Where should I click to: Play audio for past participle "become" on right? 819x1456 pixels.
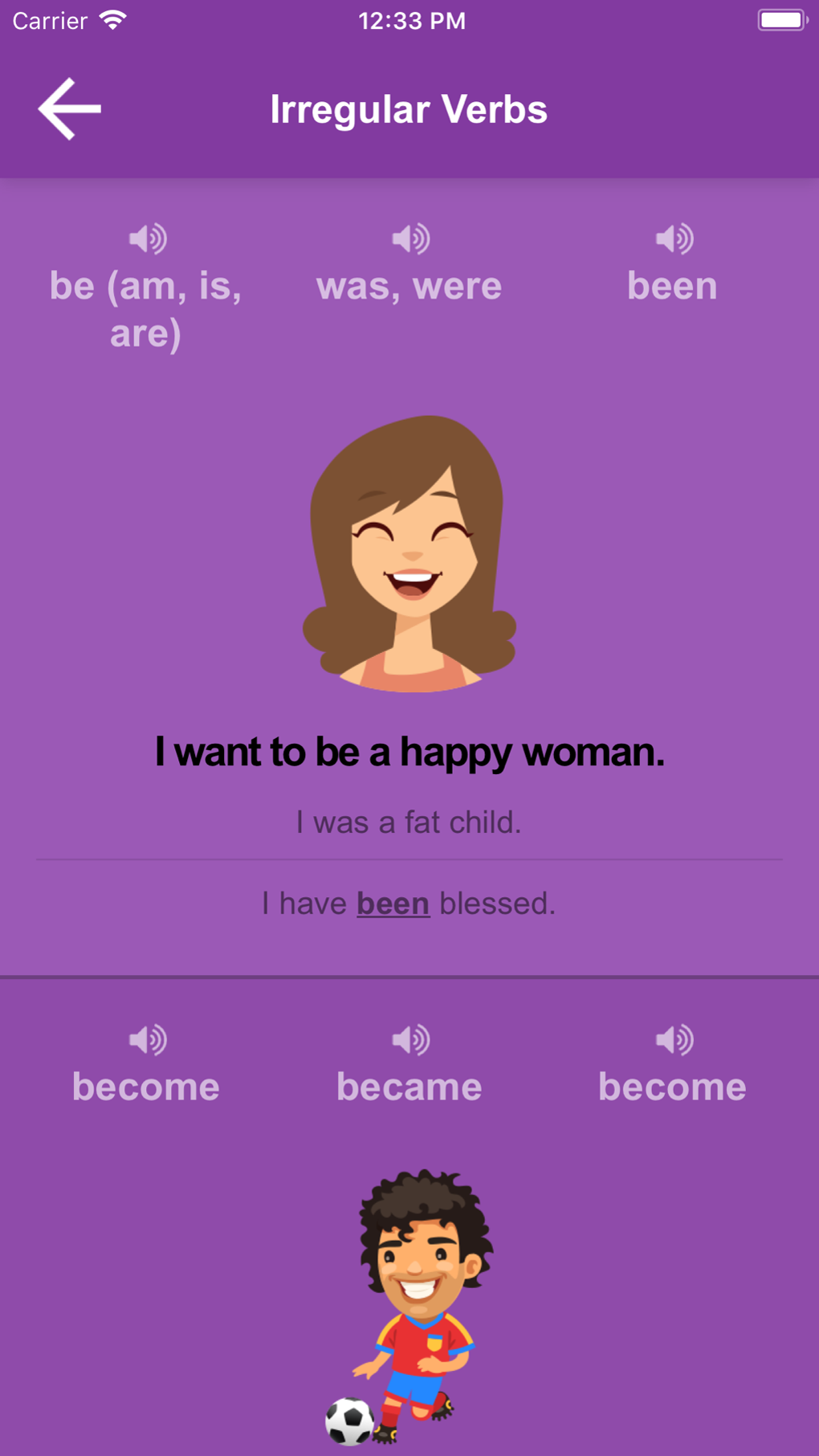[x=674, y=1040]
